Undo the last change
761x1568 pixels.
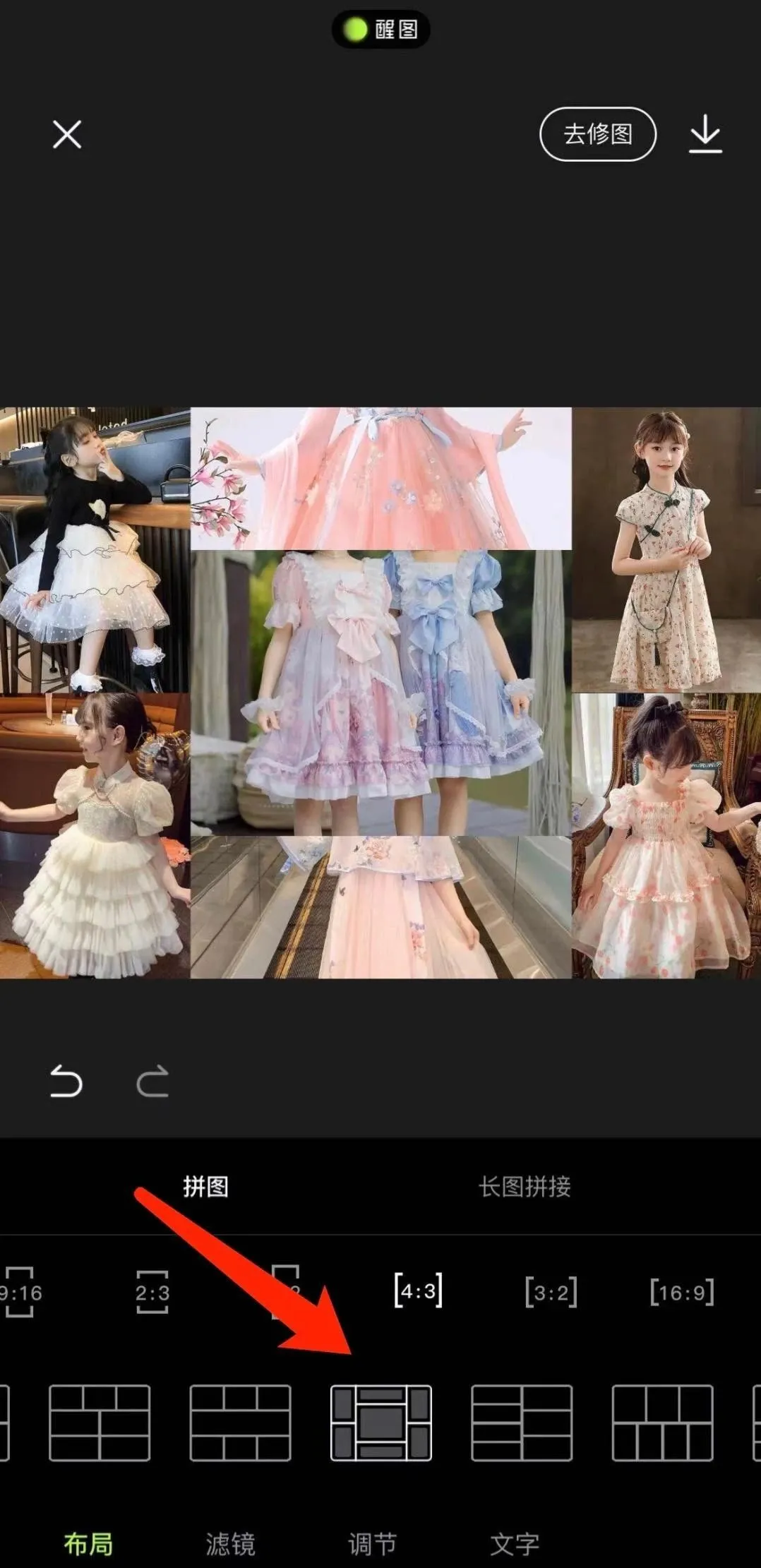pos(66,1082)
